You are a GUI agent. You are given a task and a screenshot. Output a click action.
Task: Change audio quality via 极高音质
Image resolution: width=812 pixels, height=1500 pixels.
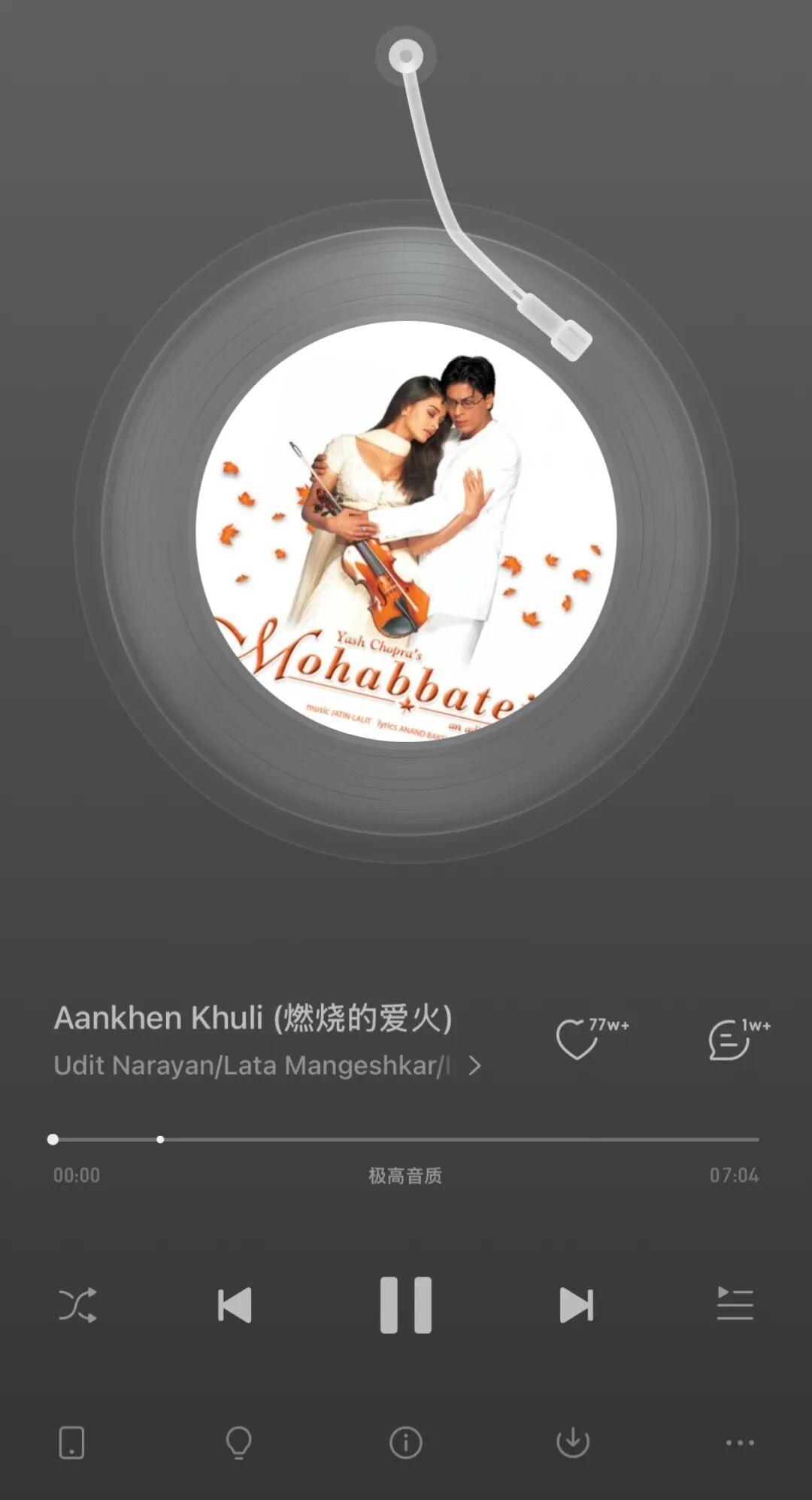point(405,1175)
